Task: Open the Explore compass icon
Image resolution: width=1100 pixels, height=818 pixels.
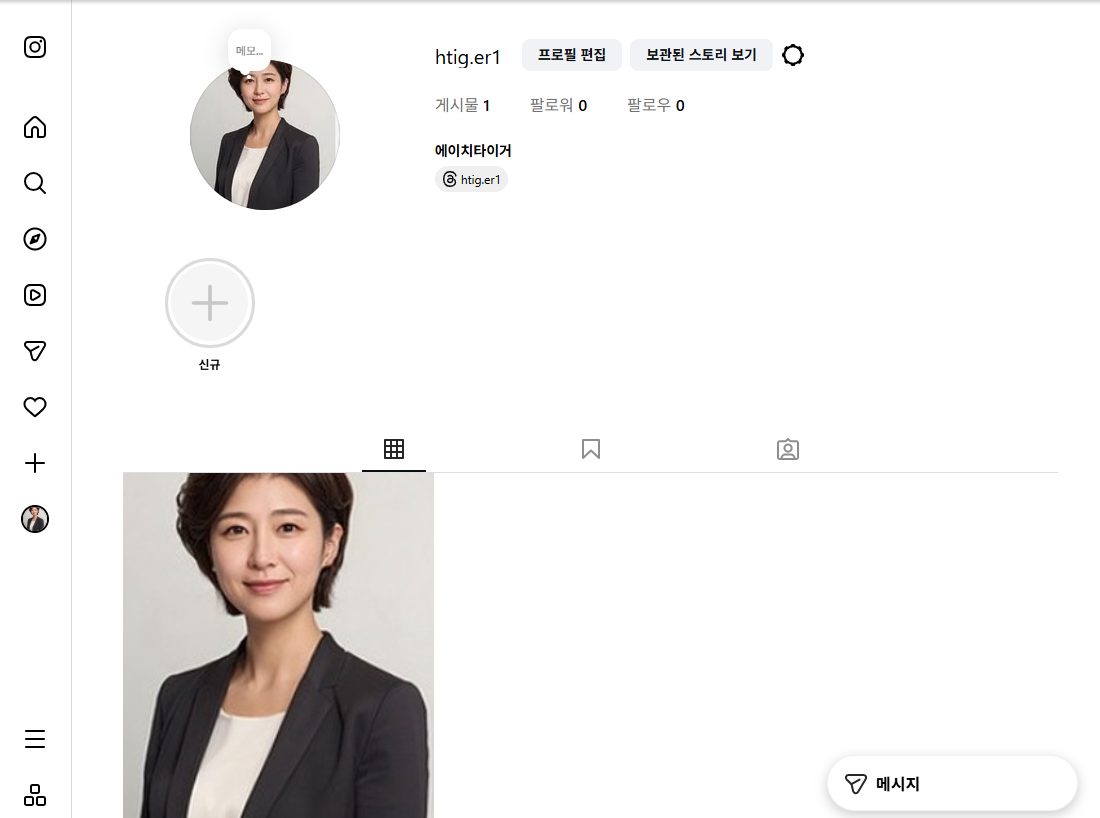Action: 35,239
